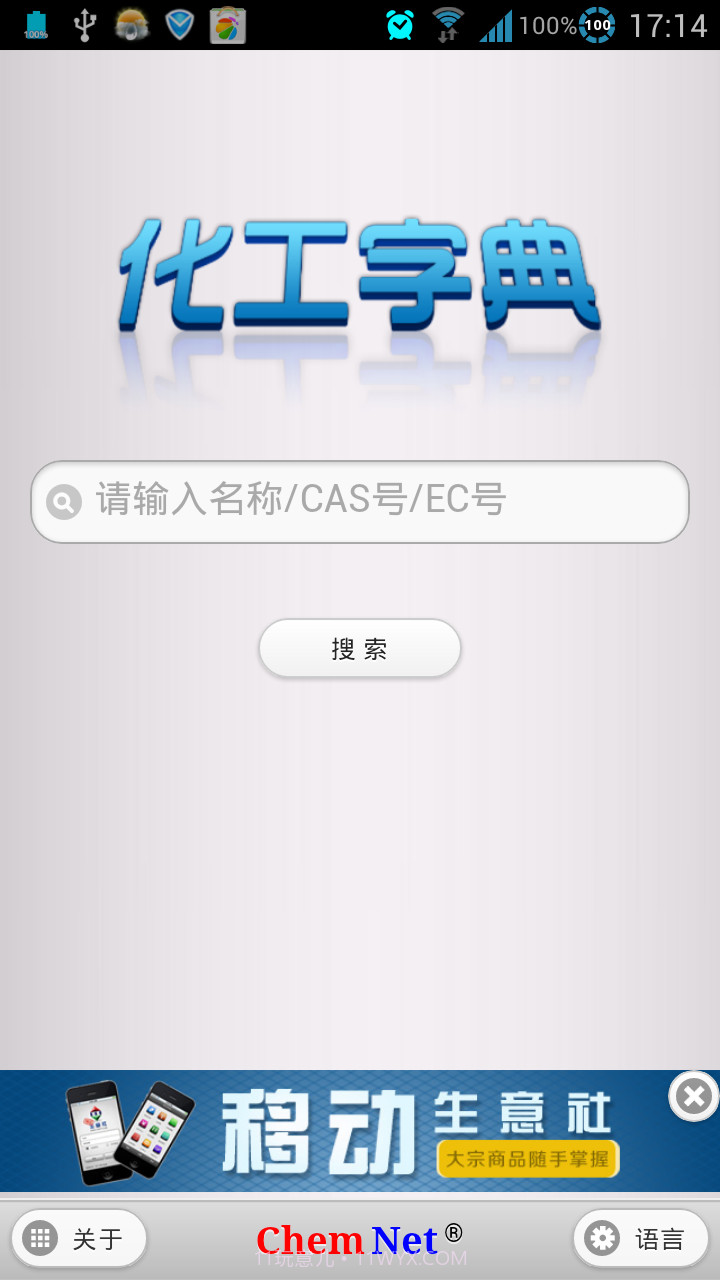Tap the cellular signal bars icon
This screenshot has width=720, height=1280.
click(497, 24)
